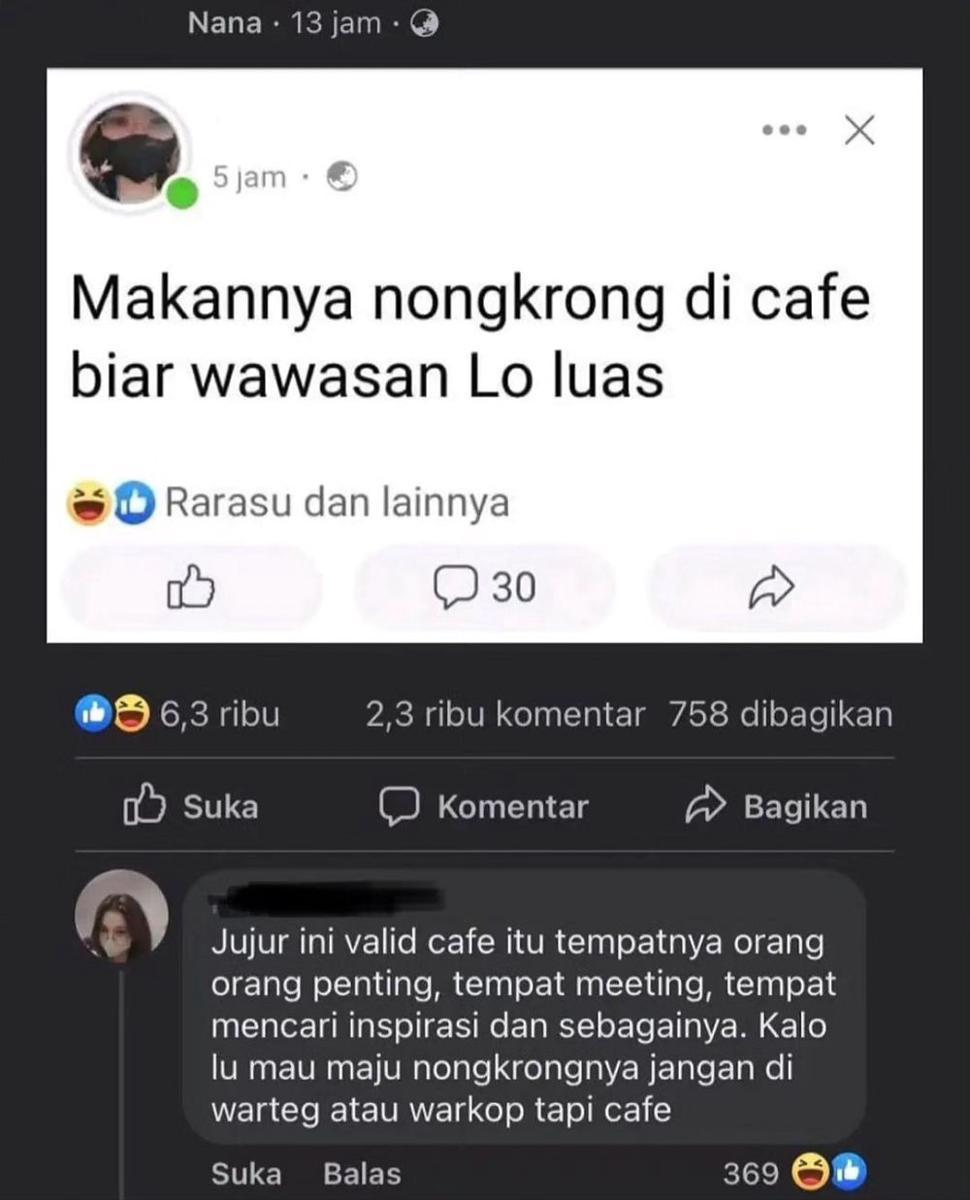The image size is (970, 1200).
Task: Open the shared screenshot image in the post
Action: (x=484, y=355)
